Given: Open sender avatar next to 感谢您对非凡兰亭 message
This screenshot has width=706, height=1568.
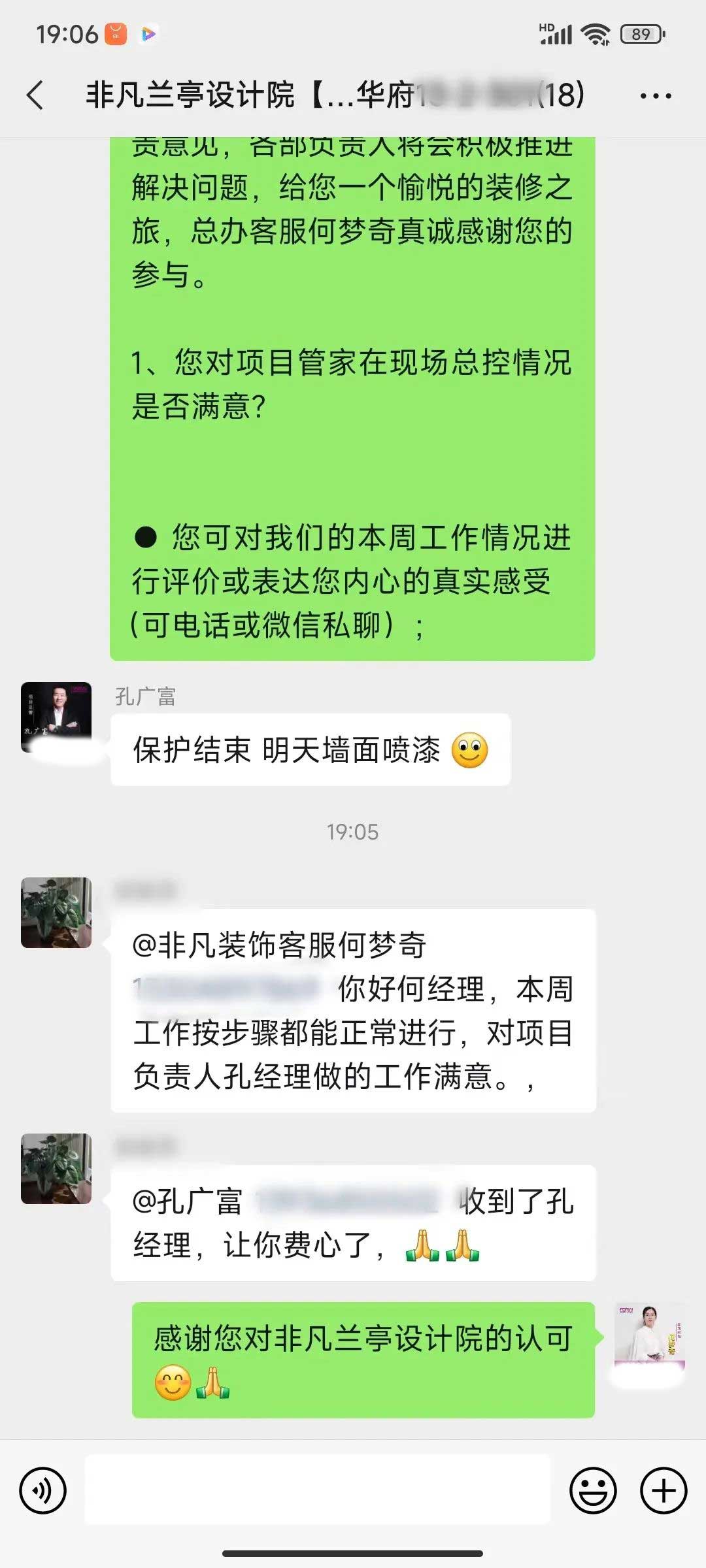Looking at the screenshot, I should tap(648, 1337).
